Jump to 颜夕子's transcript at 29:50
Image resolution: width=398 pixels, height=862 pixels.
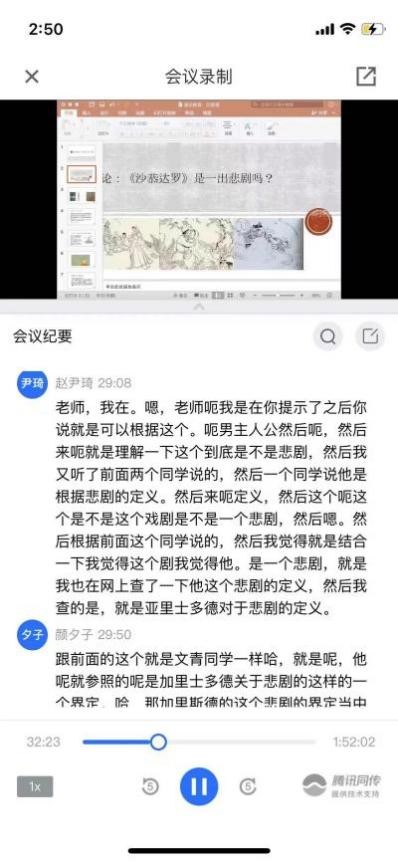[93, 635]
